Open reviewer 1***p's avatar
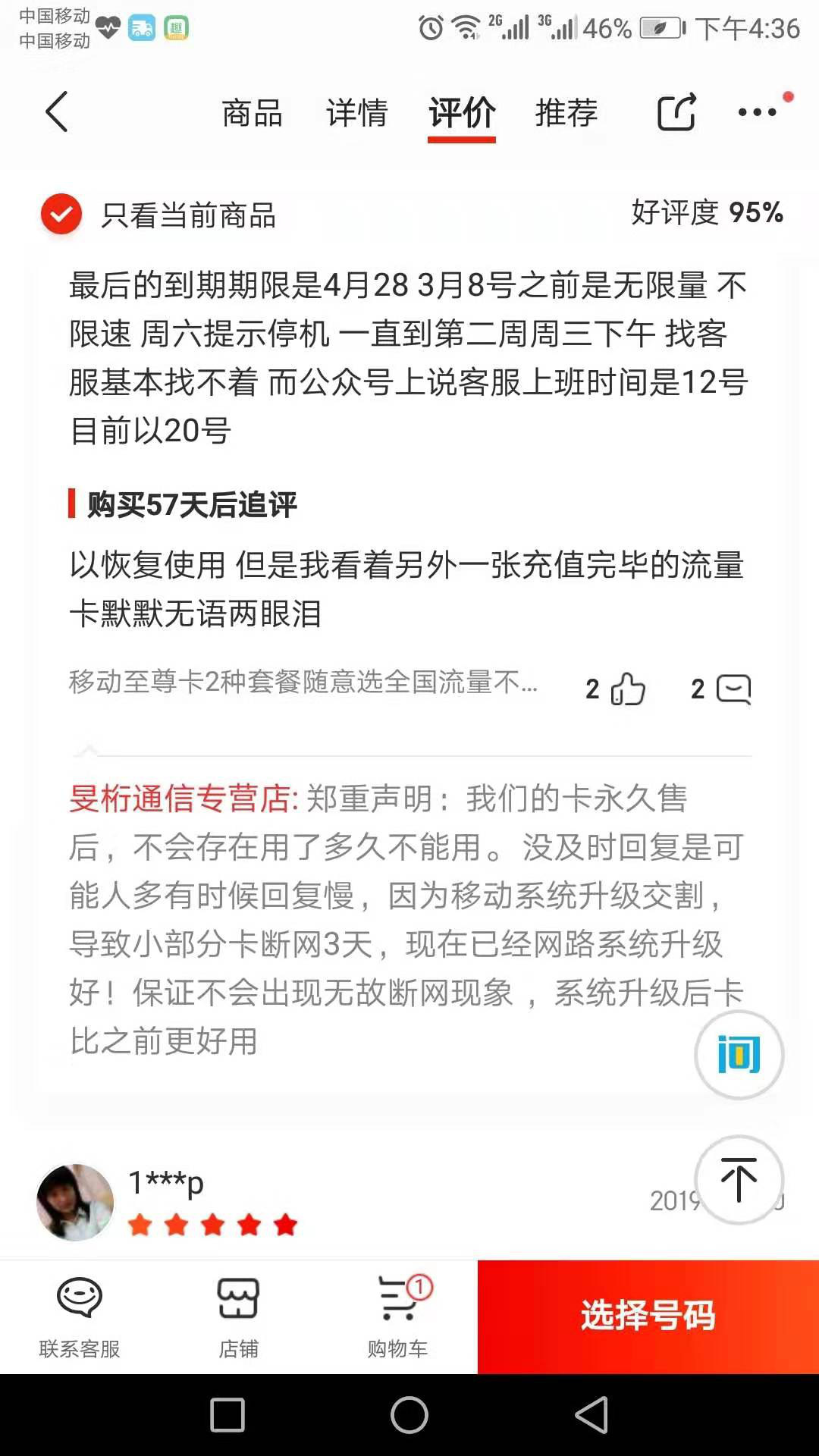Screen dimensions: 819x1456 click(x=75, y=1202)
